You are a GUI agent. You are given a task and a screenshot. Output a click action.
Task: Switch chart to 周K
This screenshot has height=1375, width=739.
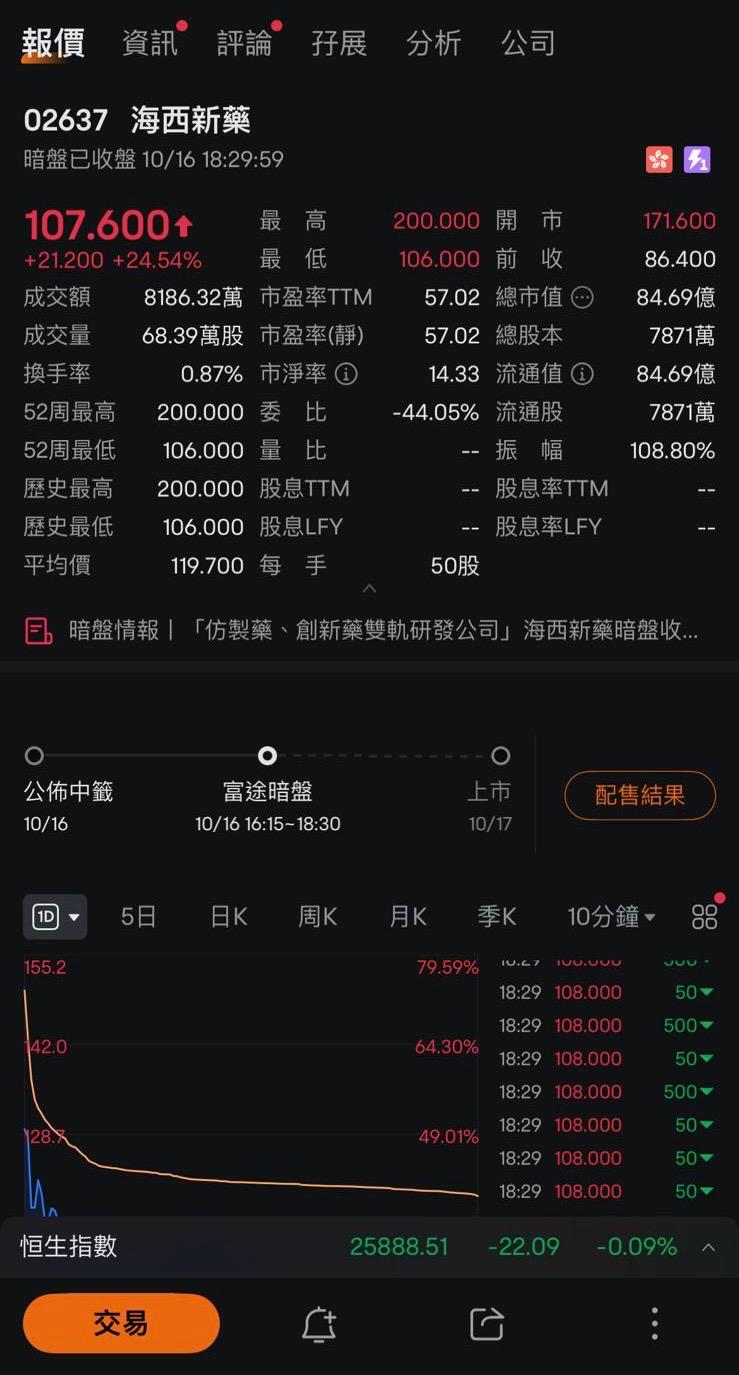(317, 917)
